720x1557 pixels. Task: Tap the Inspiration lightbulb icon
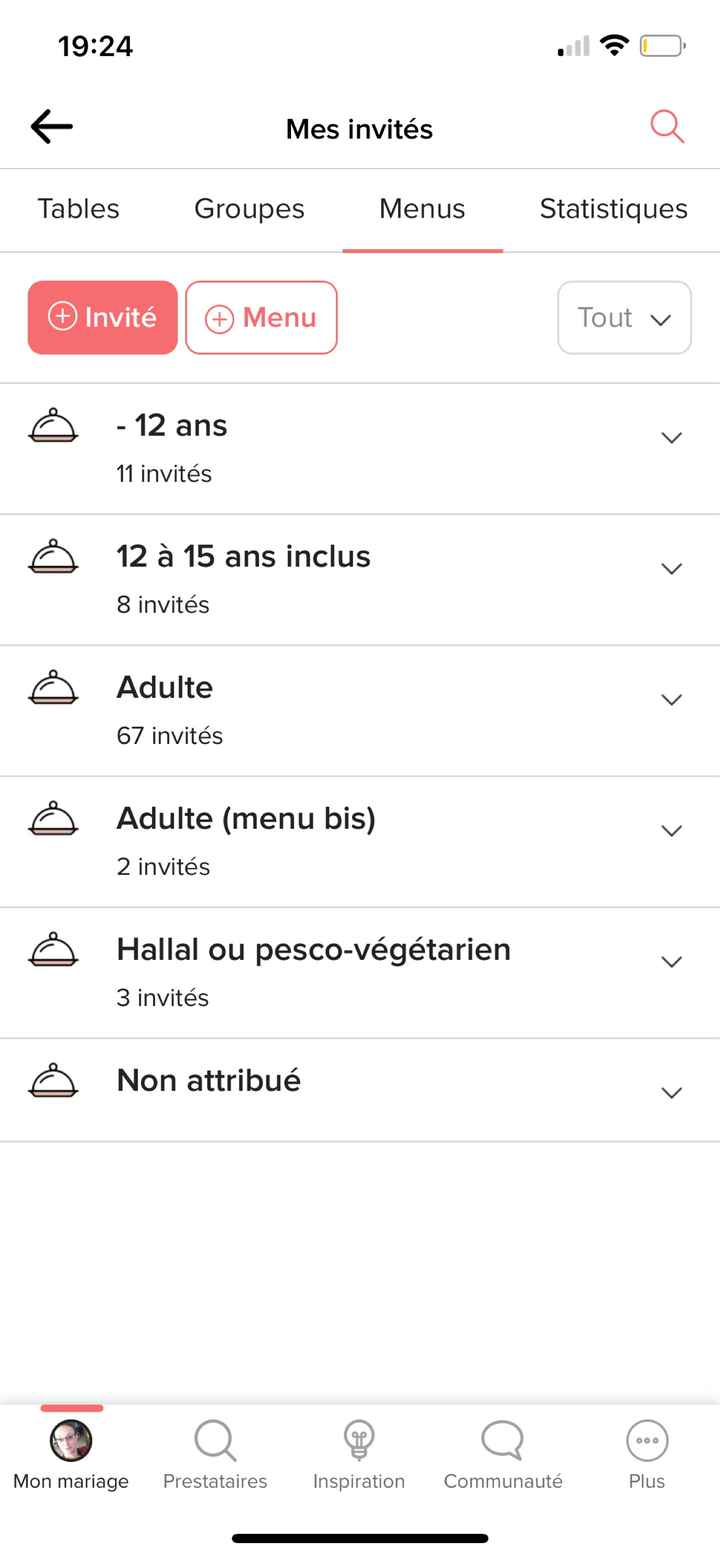tap(359, 1441)
